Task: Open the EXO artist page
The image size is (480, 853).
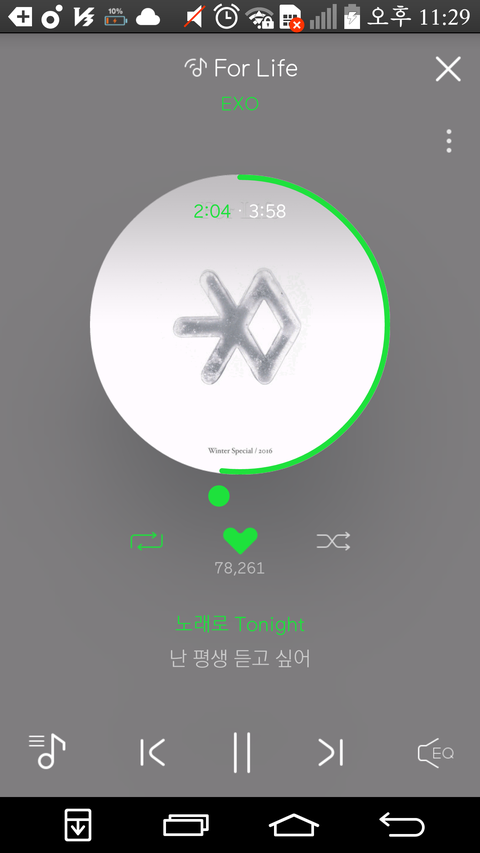Action: click(239, 103)
